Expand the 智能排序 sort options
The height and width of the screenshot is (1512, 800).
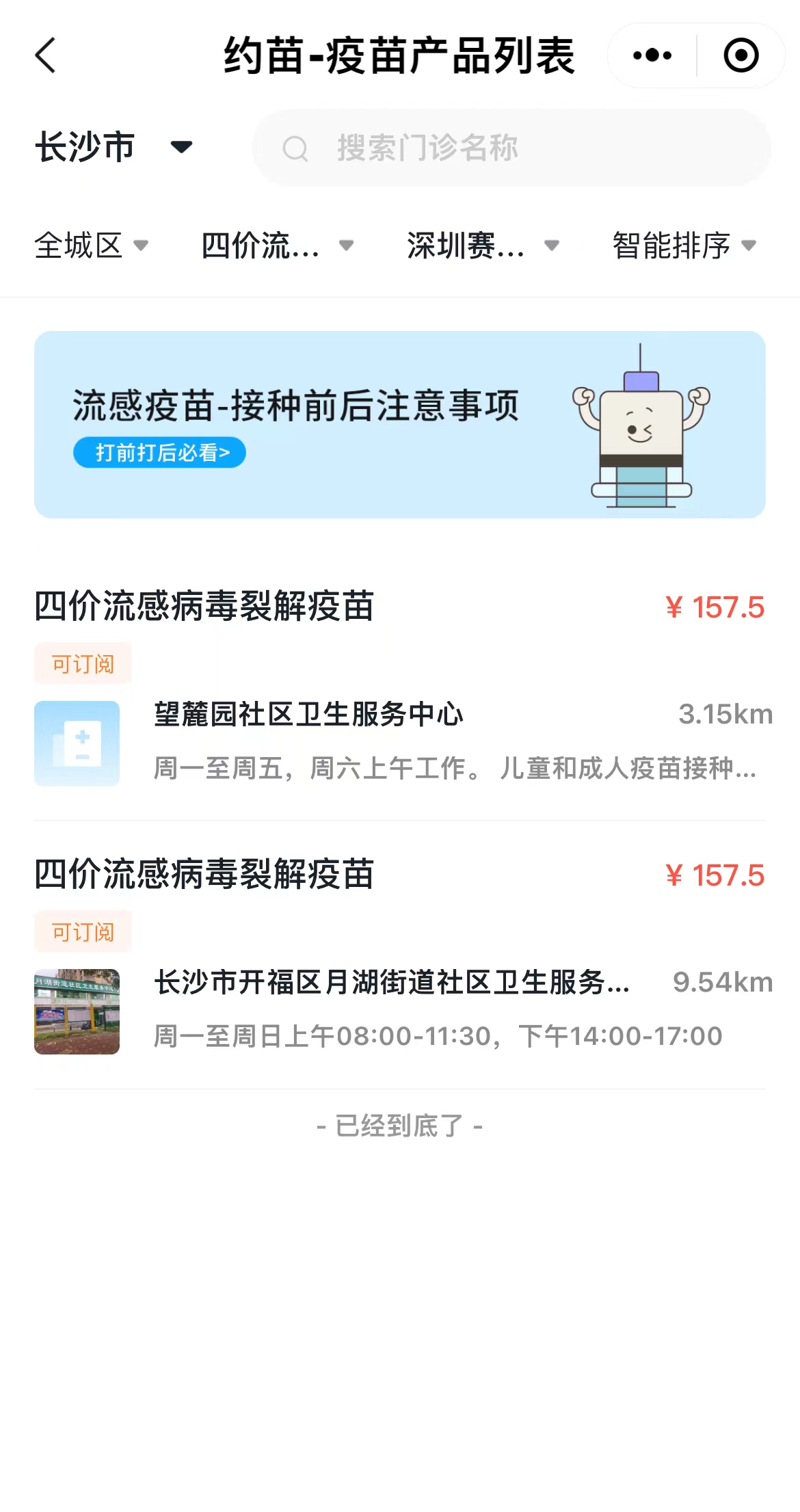pyautogui.click(x=684, y=246)
